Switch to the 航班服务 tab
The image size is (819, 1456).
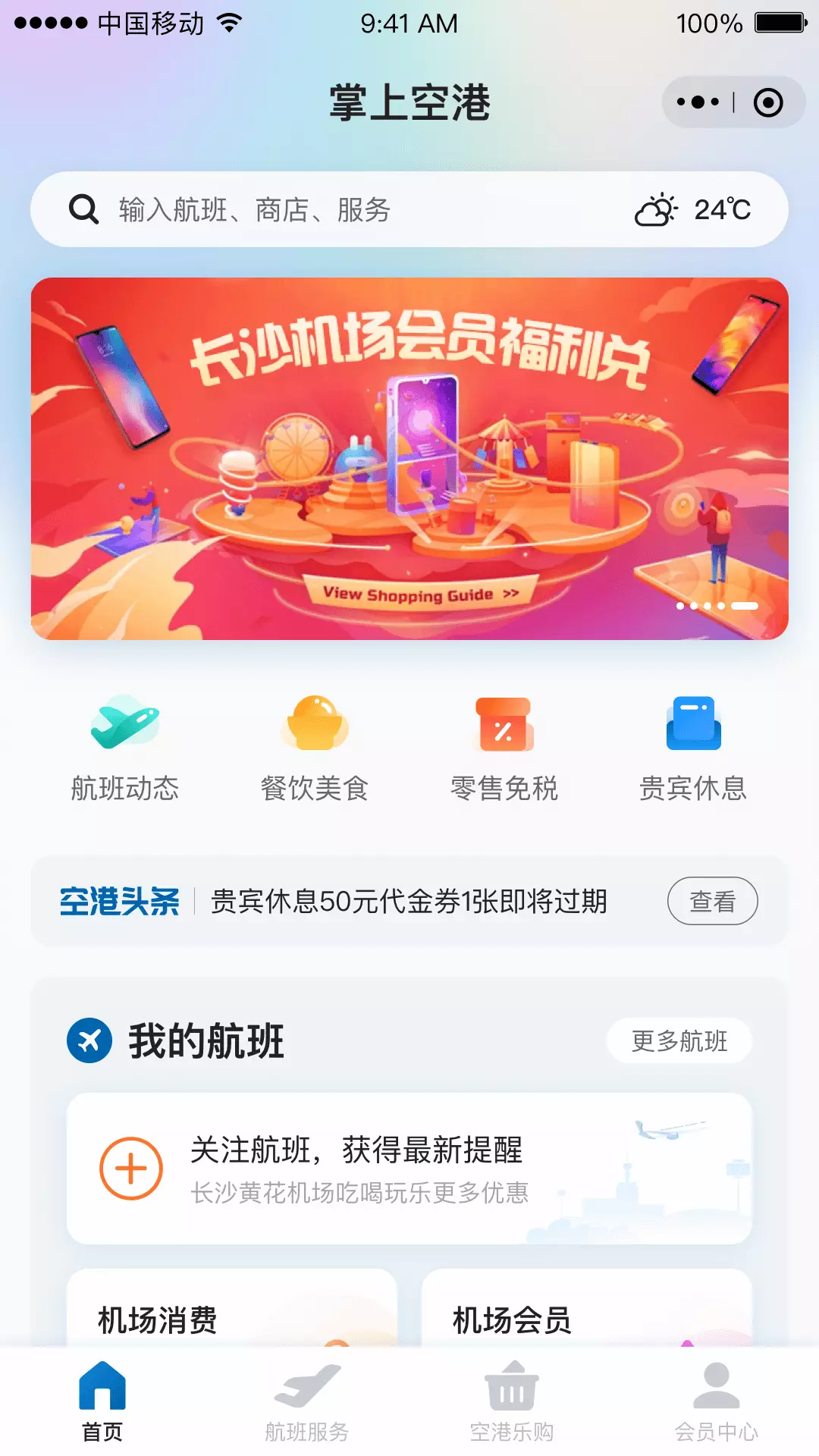pyautogui.click(x=307, y=1401)
